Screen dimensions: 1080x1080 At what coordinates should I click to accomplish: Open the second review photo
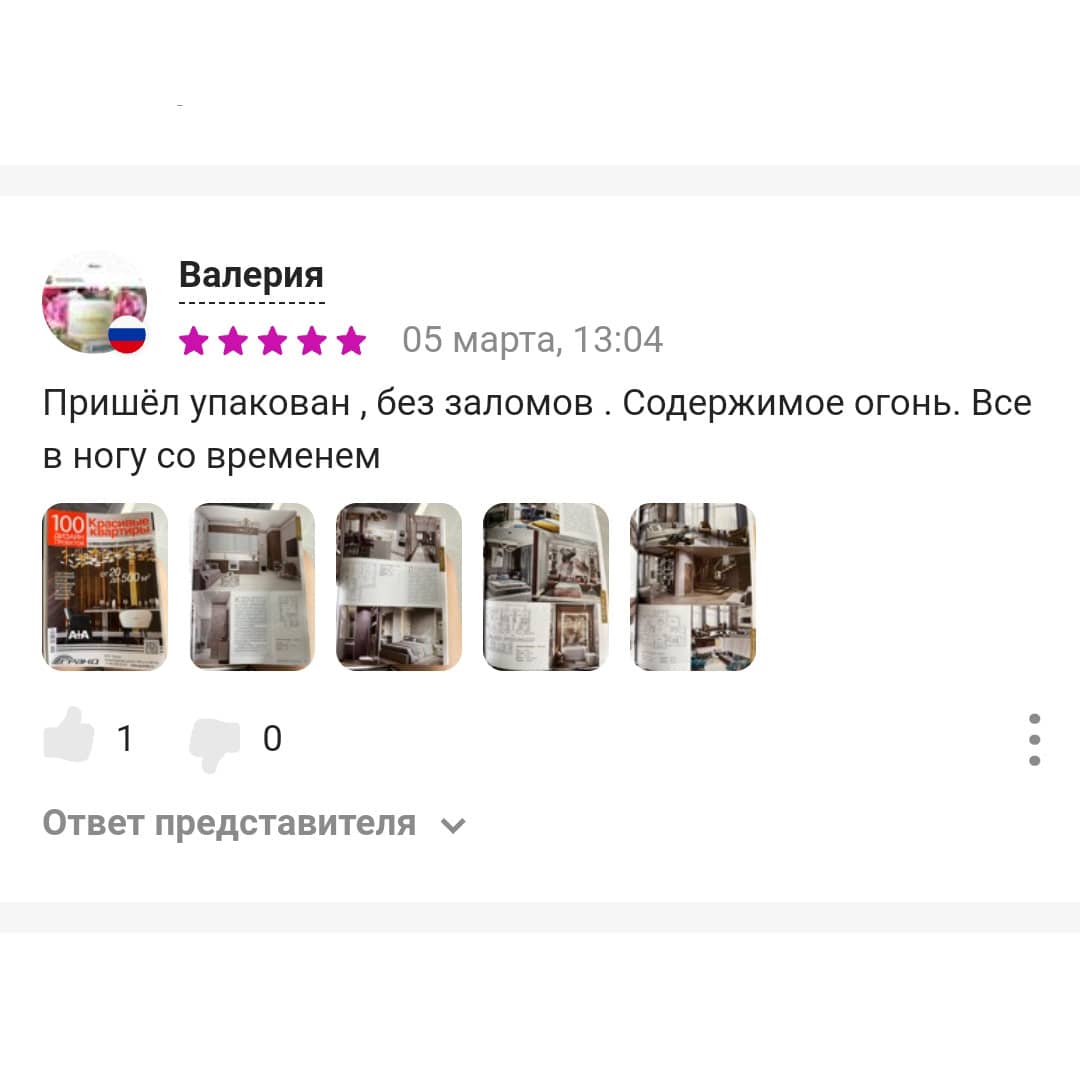pos(252,586)
